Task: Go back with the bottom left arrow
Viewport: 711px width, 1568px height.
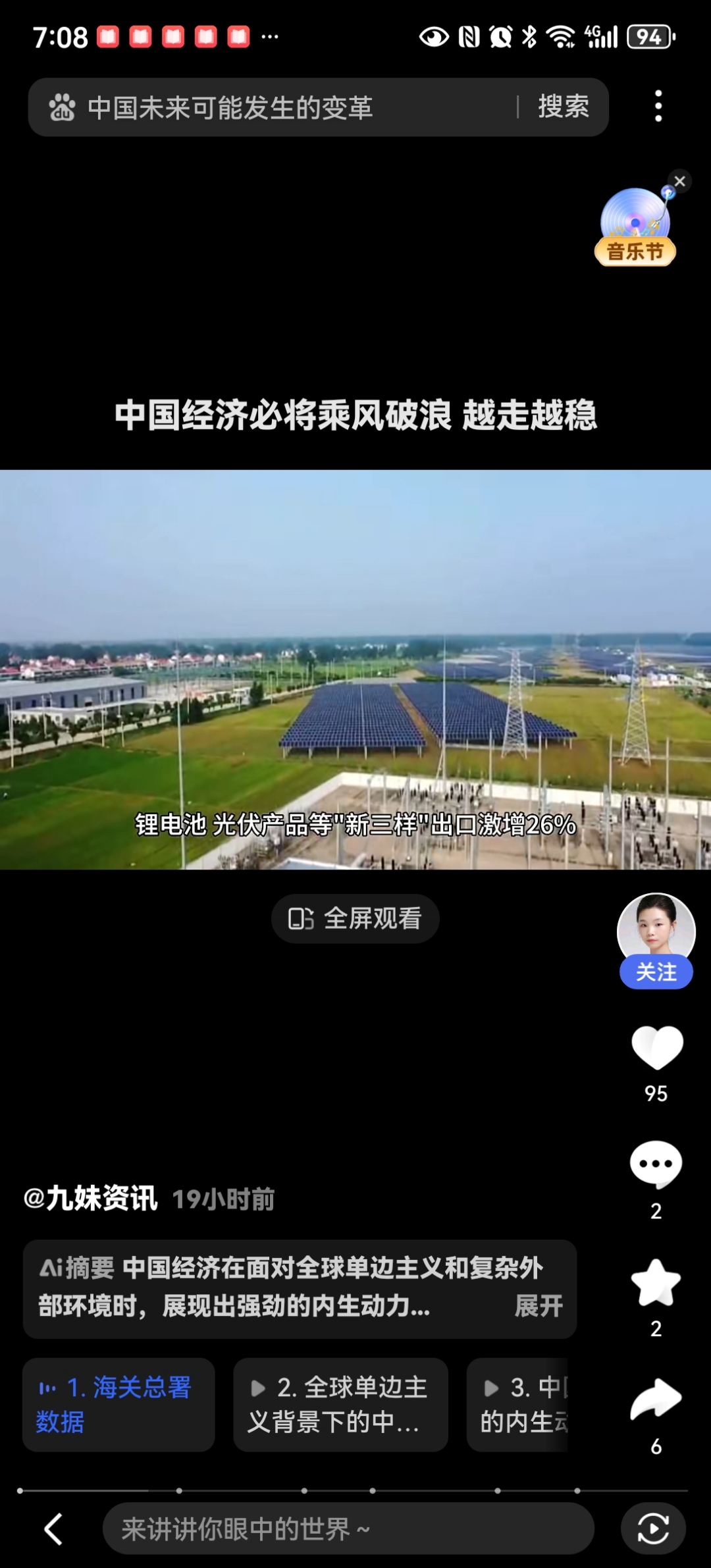Action: [53, 1529]
